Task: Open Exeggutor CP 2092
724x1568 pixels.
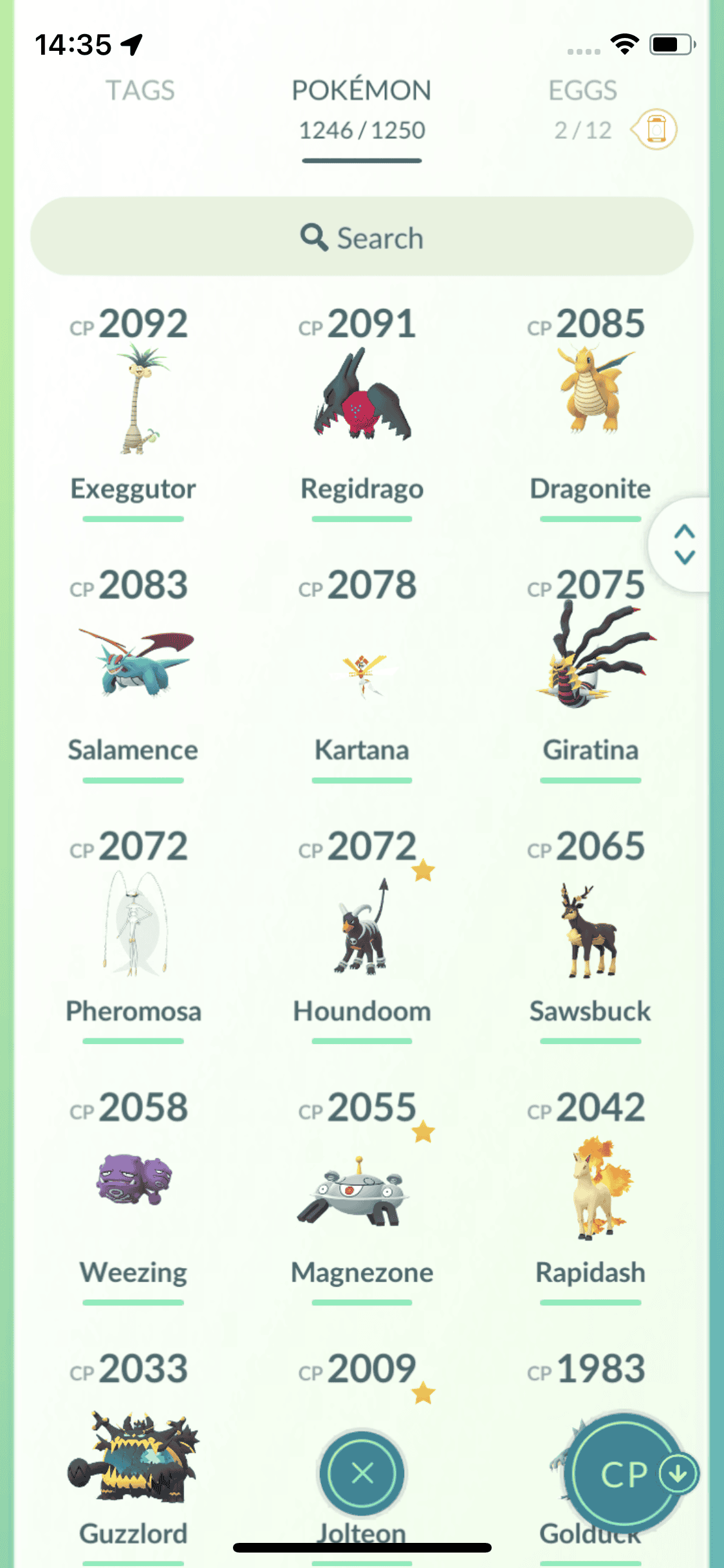Action: point(133,400)
